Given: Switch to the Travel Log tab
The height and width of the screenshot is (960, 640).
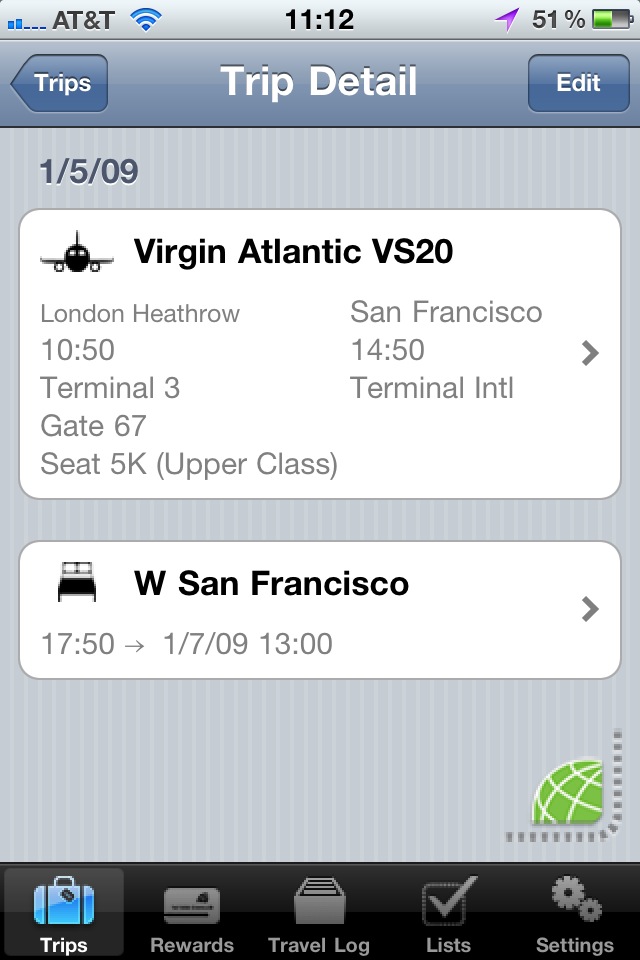Looking at the screenshot, I should [x=319, y=915].
